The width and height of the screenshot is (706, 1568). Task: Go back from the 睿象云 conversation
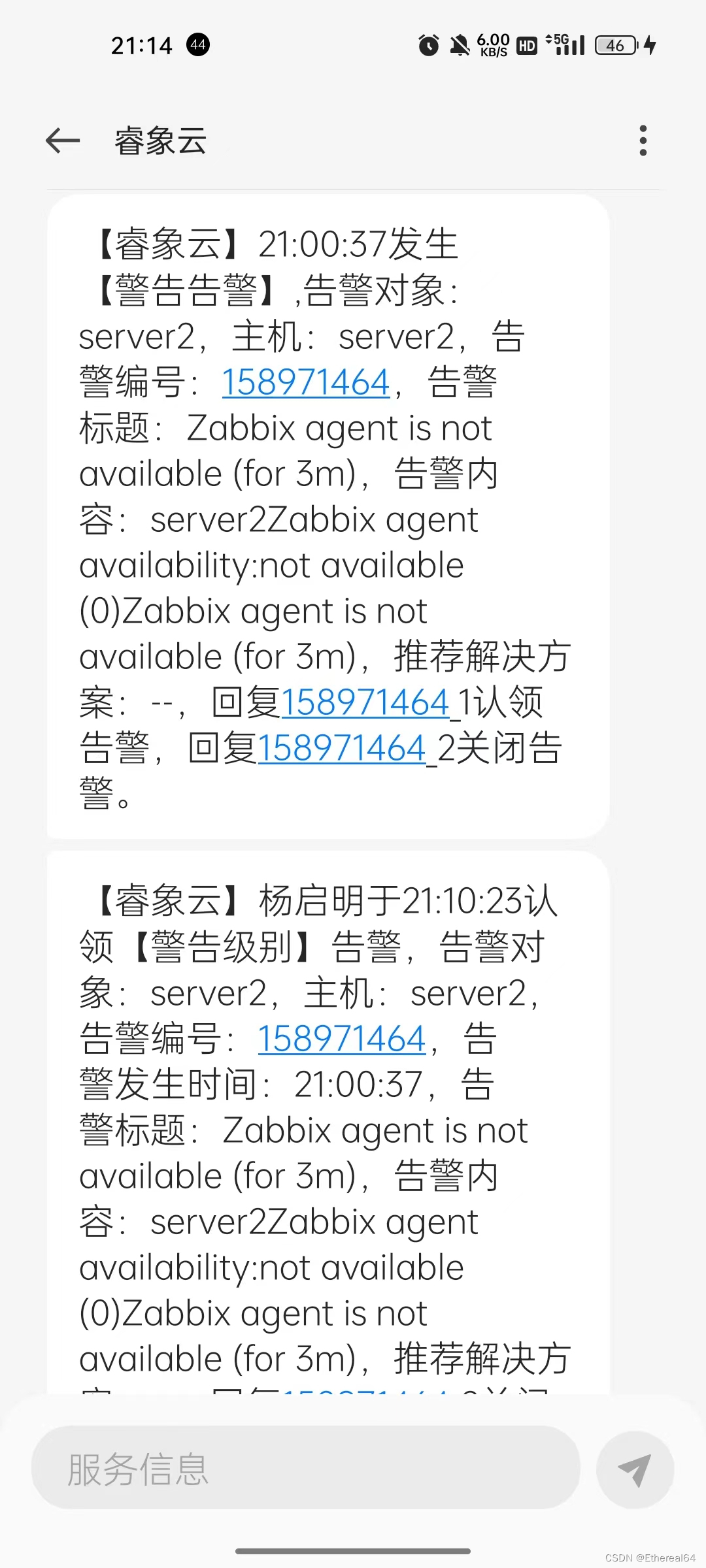(63, 140)
